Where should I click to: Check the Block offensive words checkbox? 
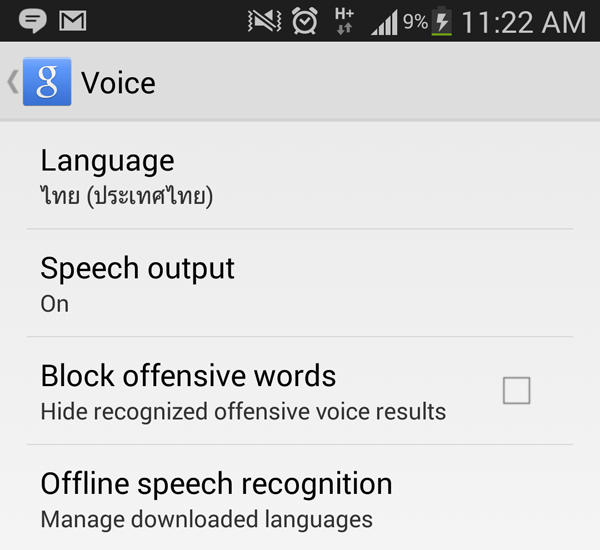pos(516,391)
